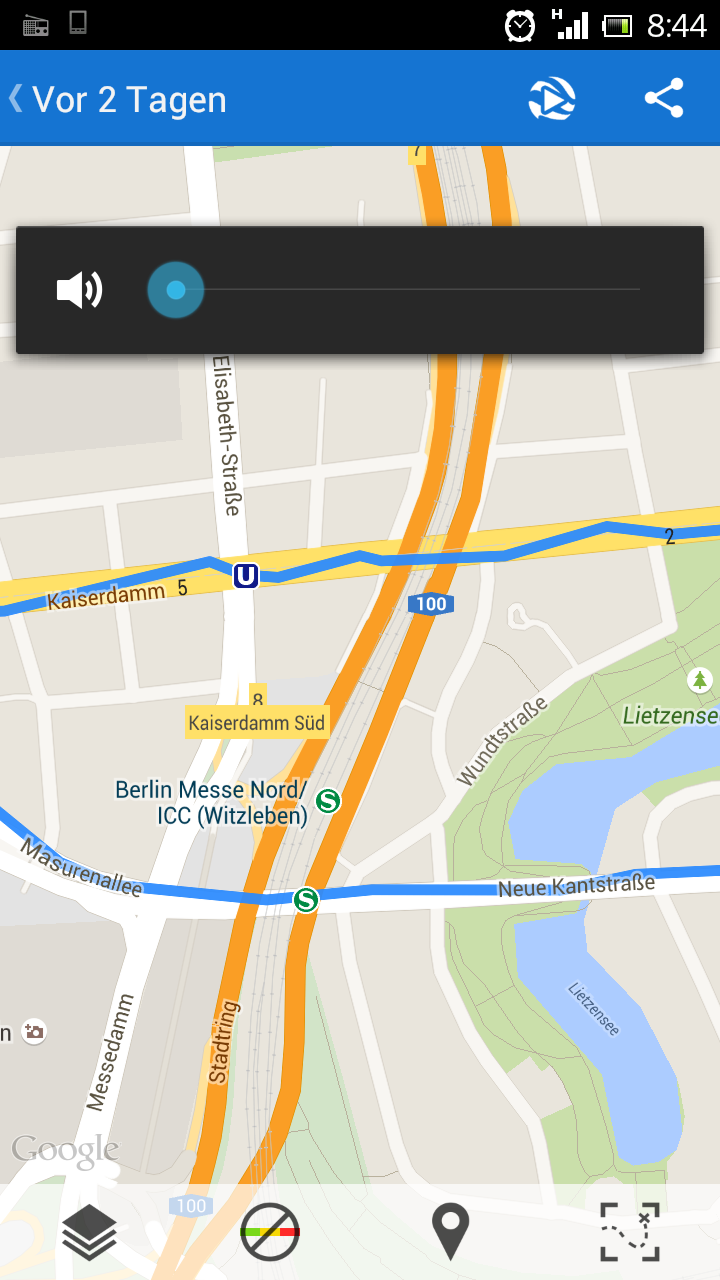Play the route animation

(552, 99)
